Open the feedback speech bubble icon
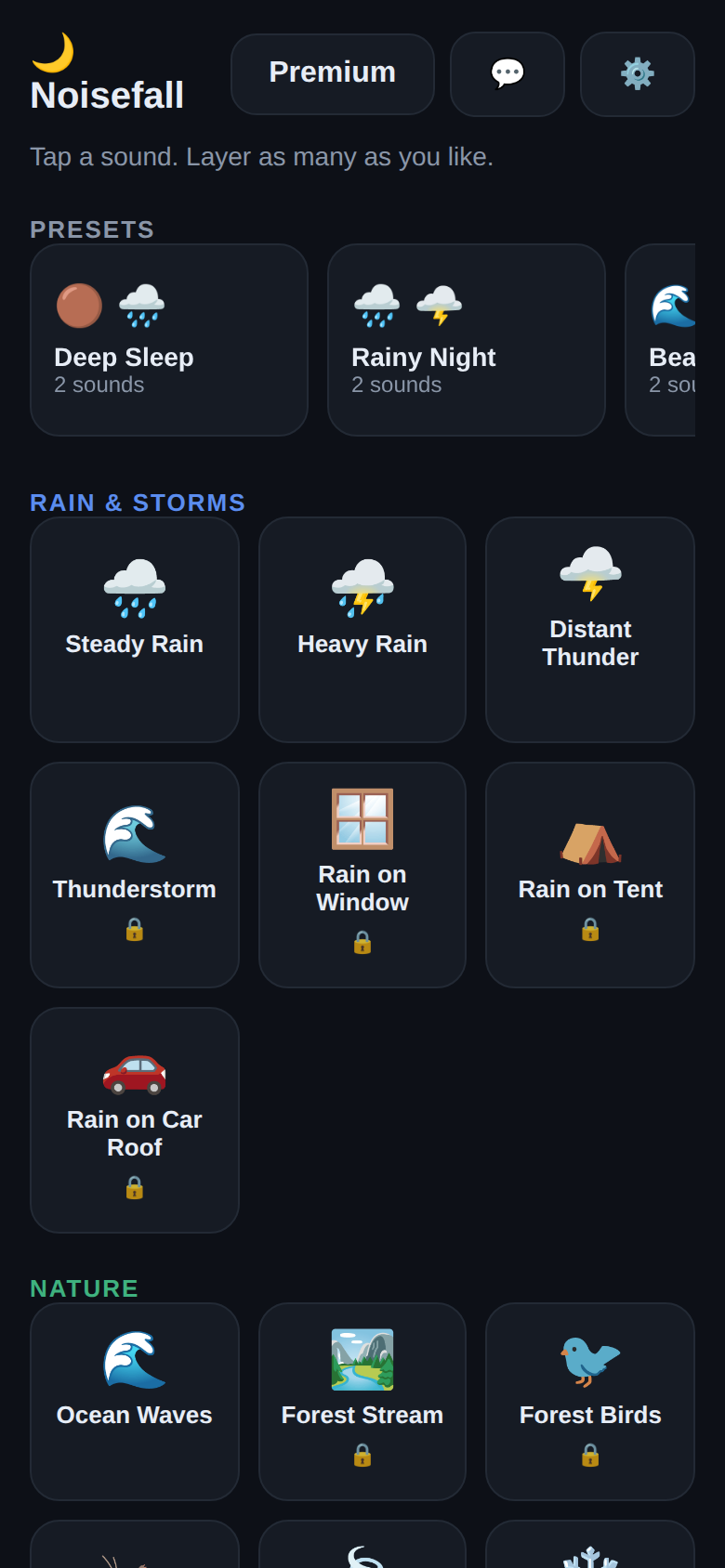The width and height of the screenshot is (725, 1568). coord(507,74)
